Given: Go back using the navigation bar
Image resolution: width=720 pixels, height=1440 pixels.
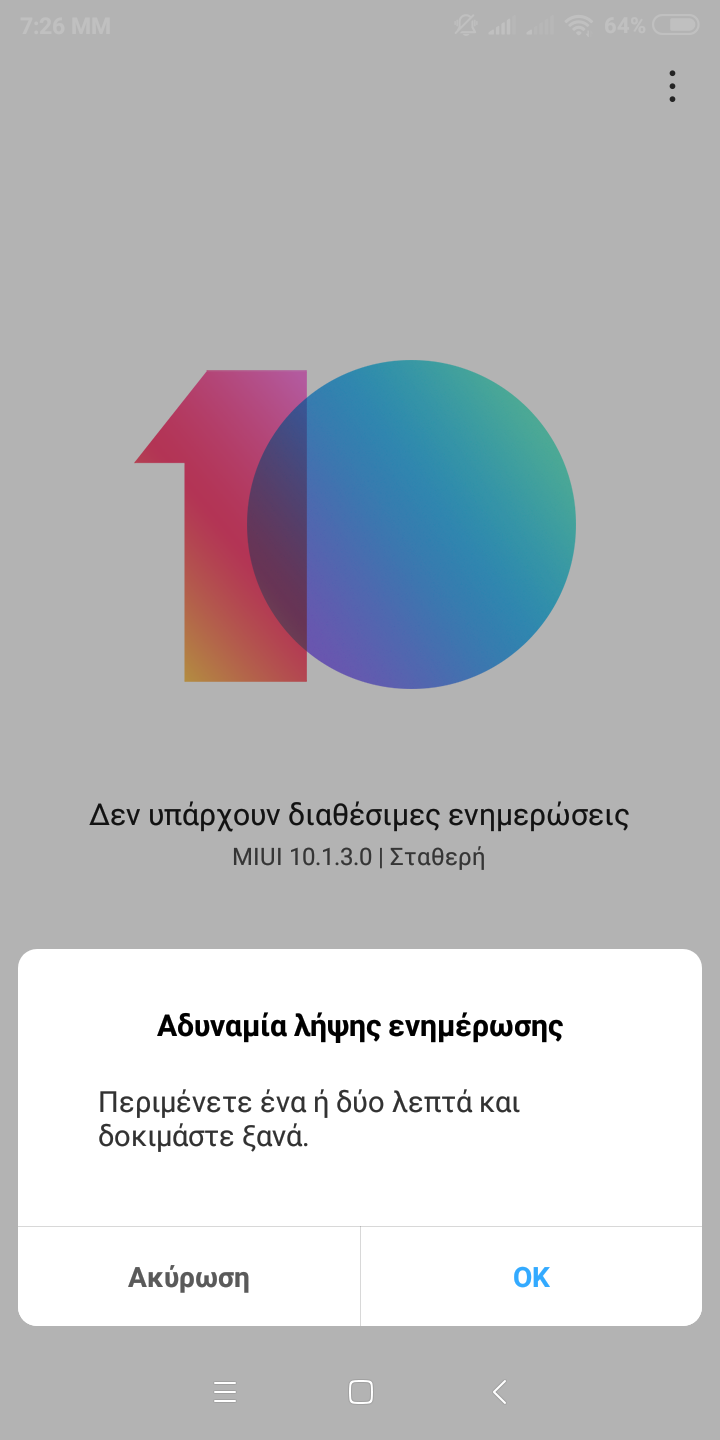Looking at the screenshot, I should 499,1391.
